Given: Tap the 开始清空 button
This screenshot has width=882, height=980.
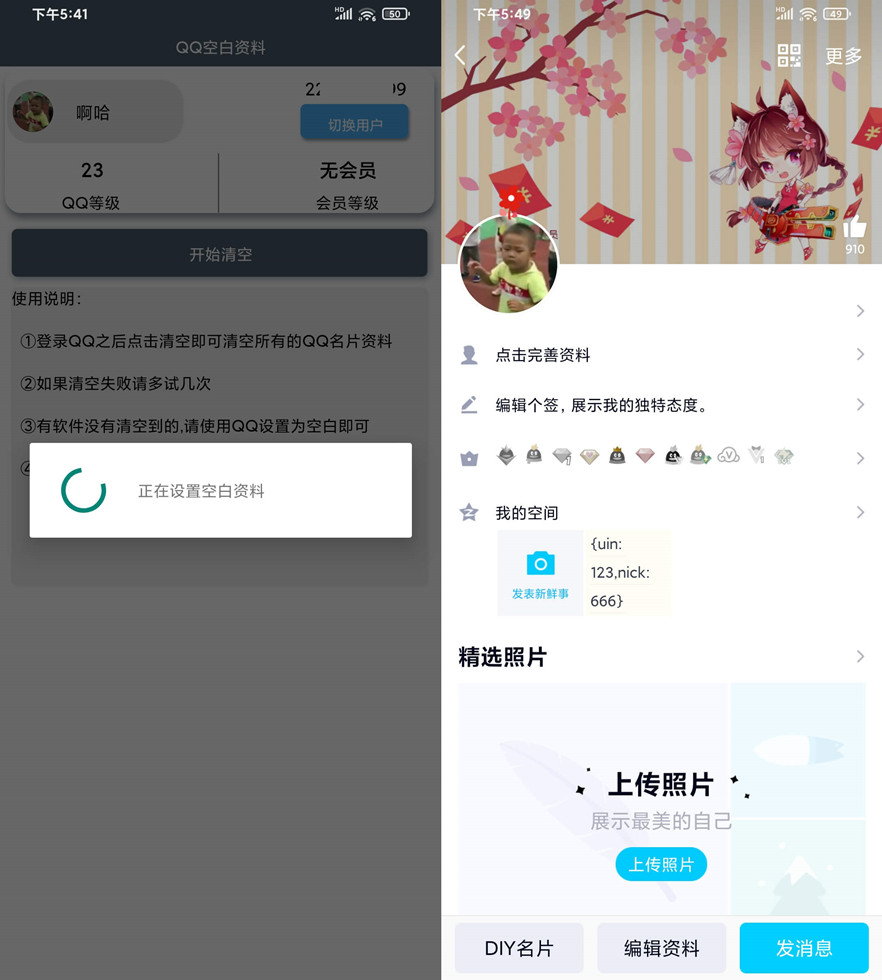Looking at the screenshot, I should [219, 254].
